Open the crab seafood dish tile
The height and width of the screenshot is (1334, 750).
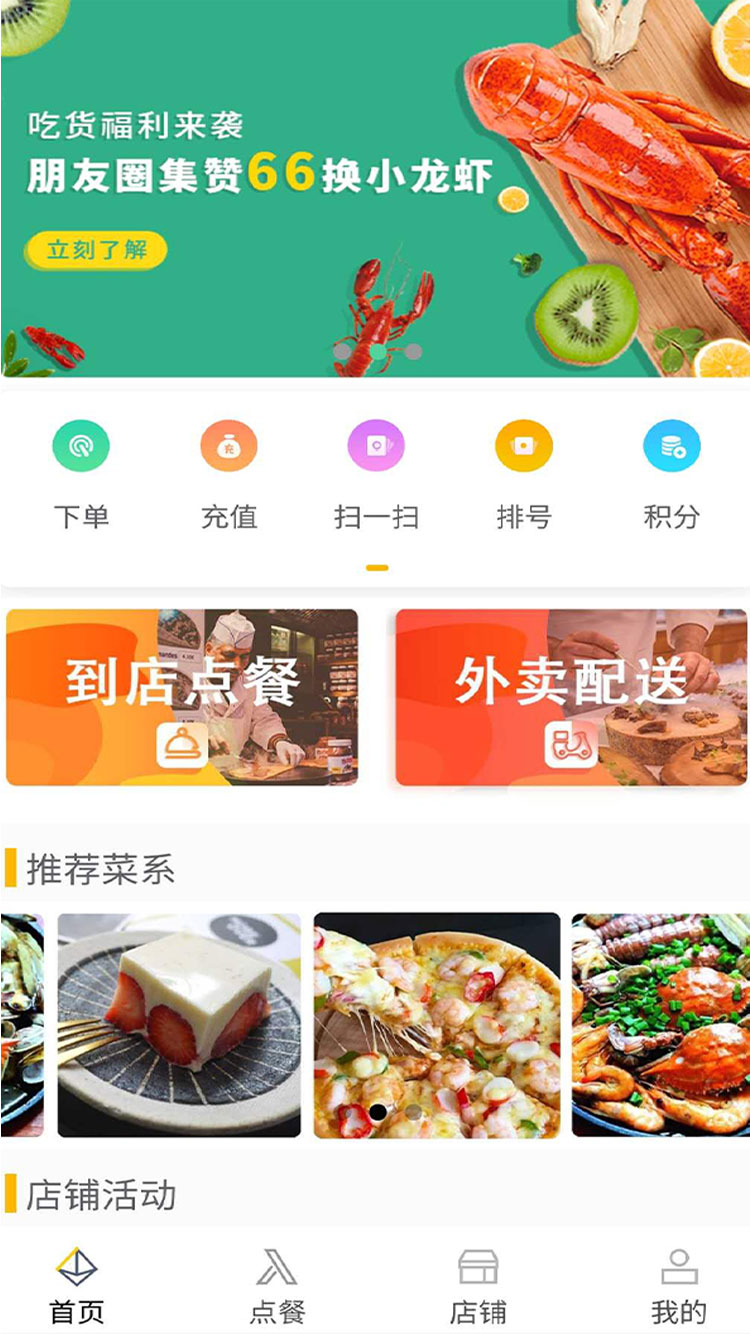click(660, 1024)
